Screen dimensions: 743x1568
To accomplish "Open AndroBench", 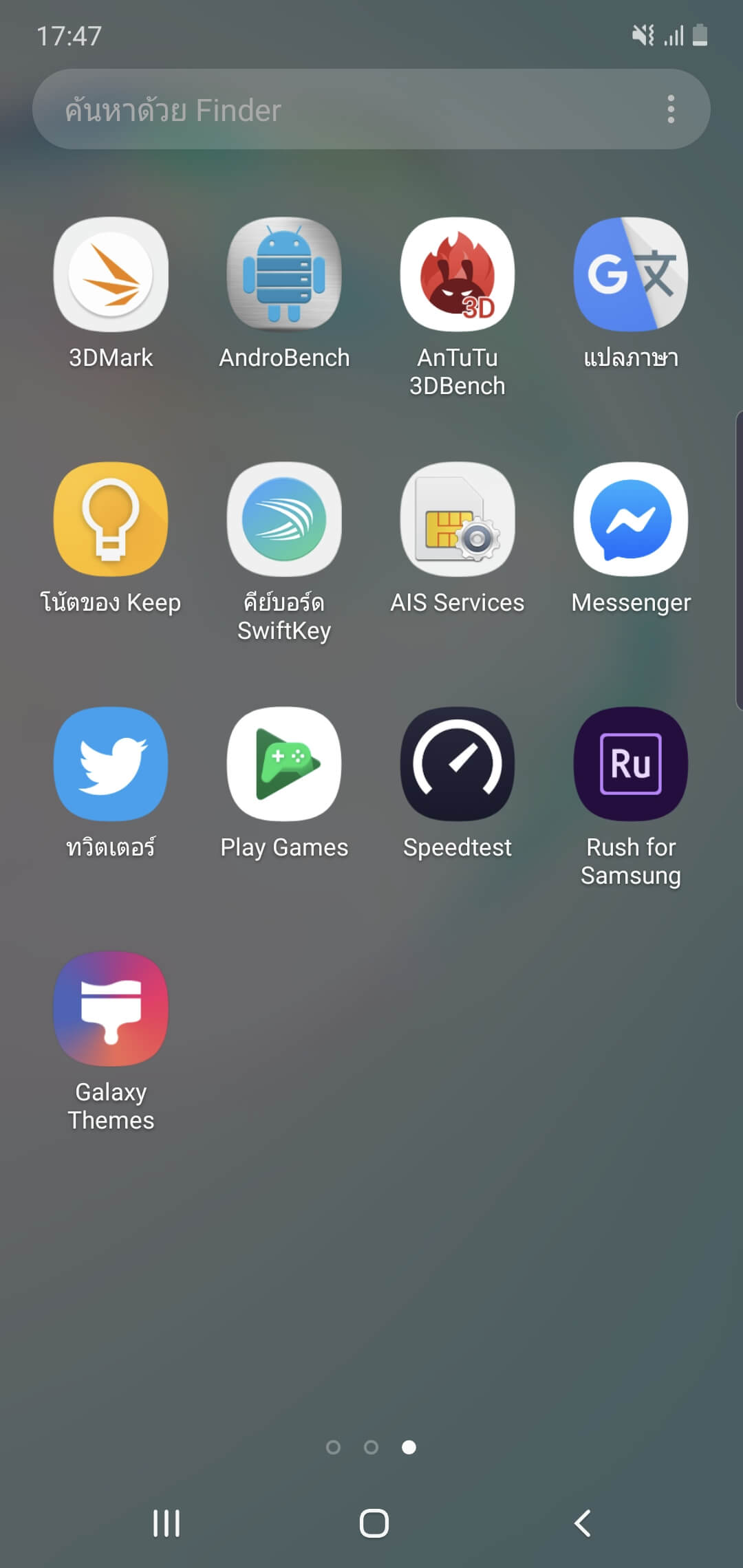I will [284, 275].
